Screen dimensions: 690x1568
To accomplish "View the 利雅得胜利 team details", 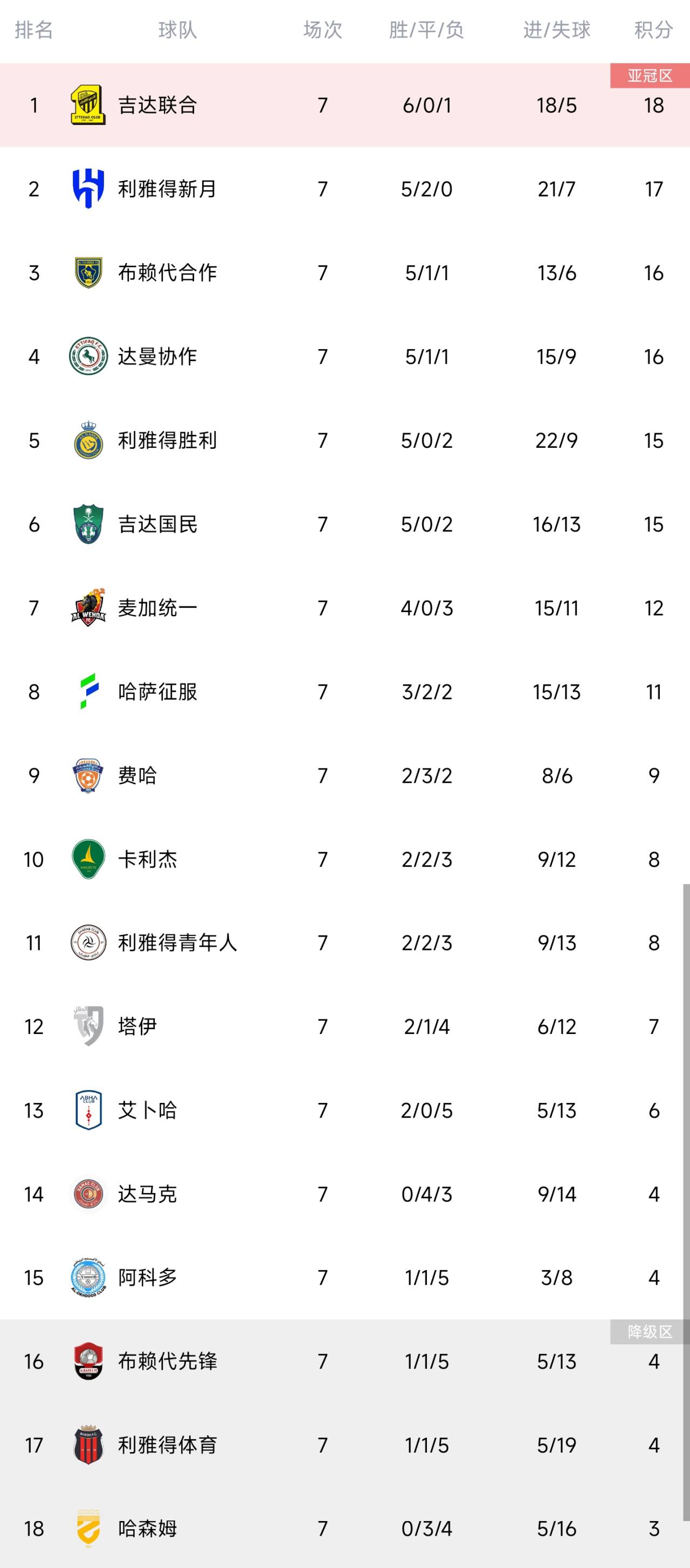I will pyautogui.click(x=344, y=440).
